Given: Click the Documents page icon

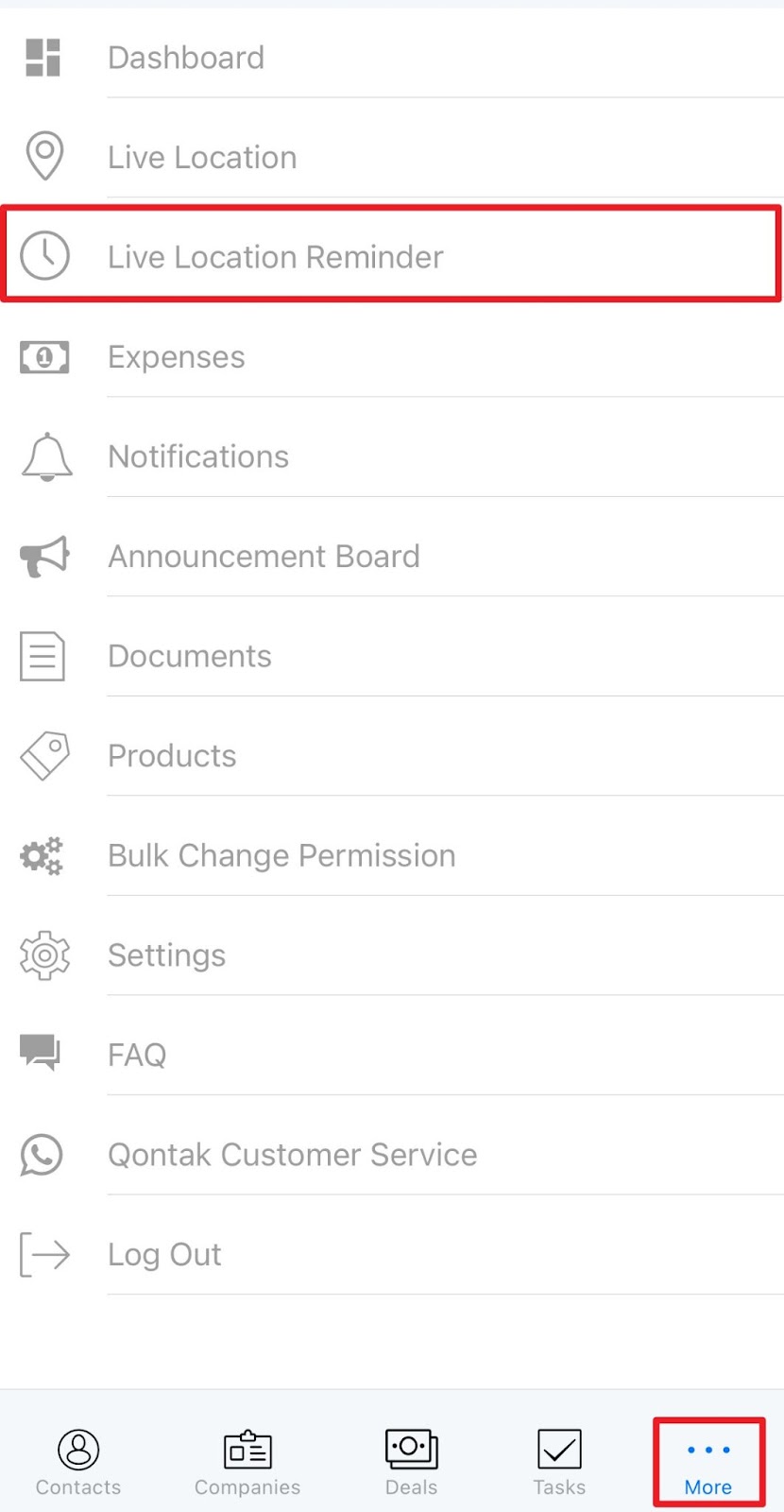Looking at the screenshot, I should 43,656.
